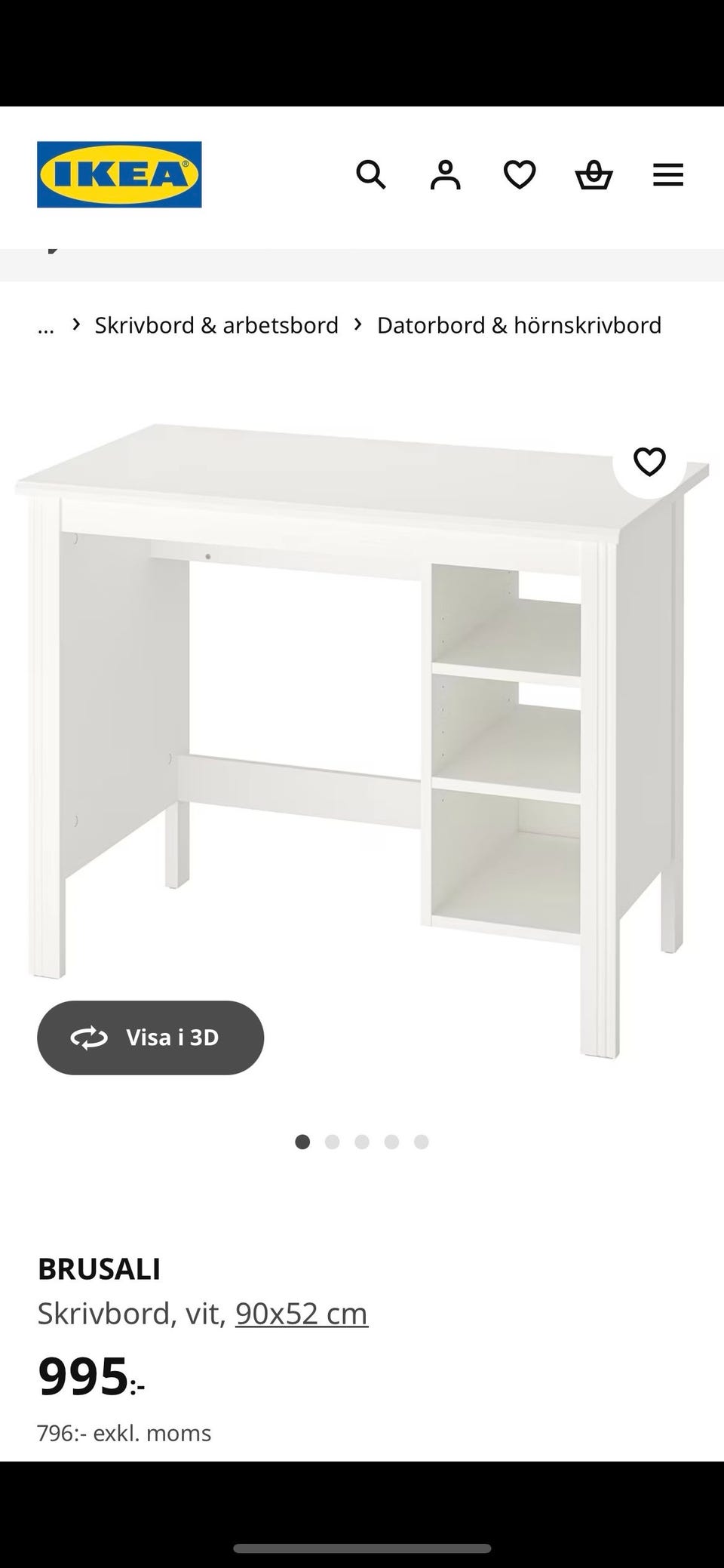This screenshot has height=1568, width=724.
Task: Expand the collapsed breadcrumb ellipsis
Action: 46,326
